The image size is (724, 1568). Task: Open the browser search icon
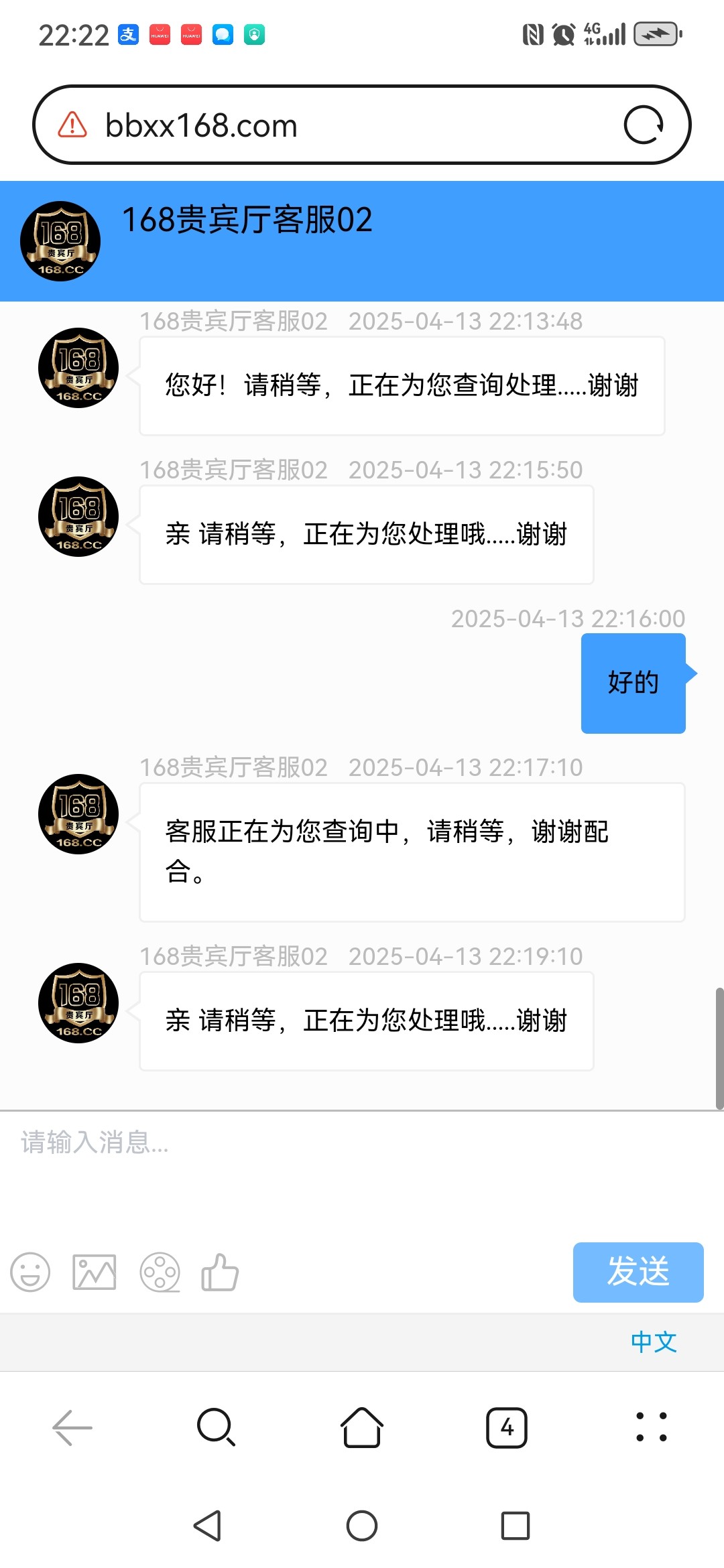coord(216,1428)
